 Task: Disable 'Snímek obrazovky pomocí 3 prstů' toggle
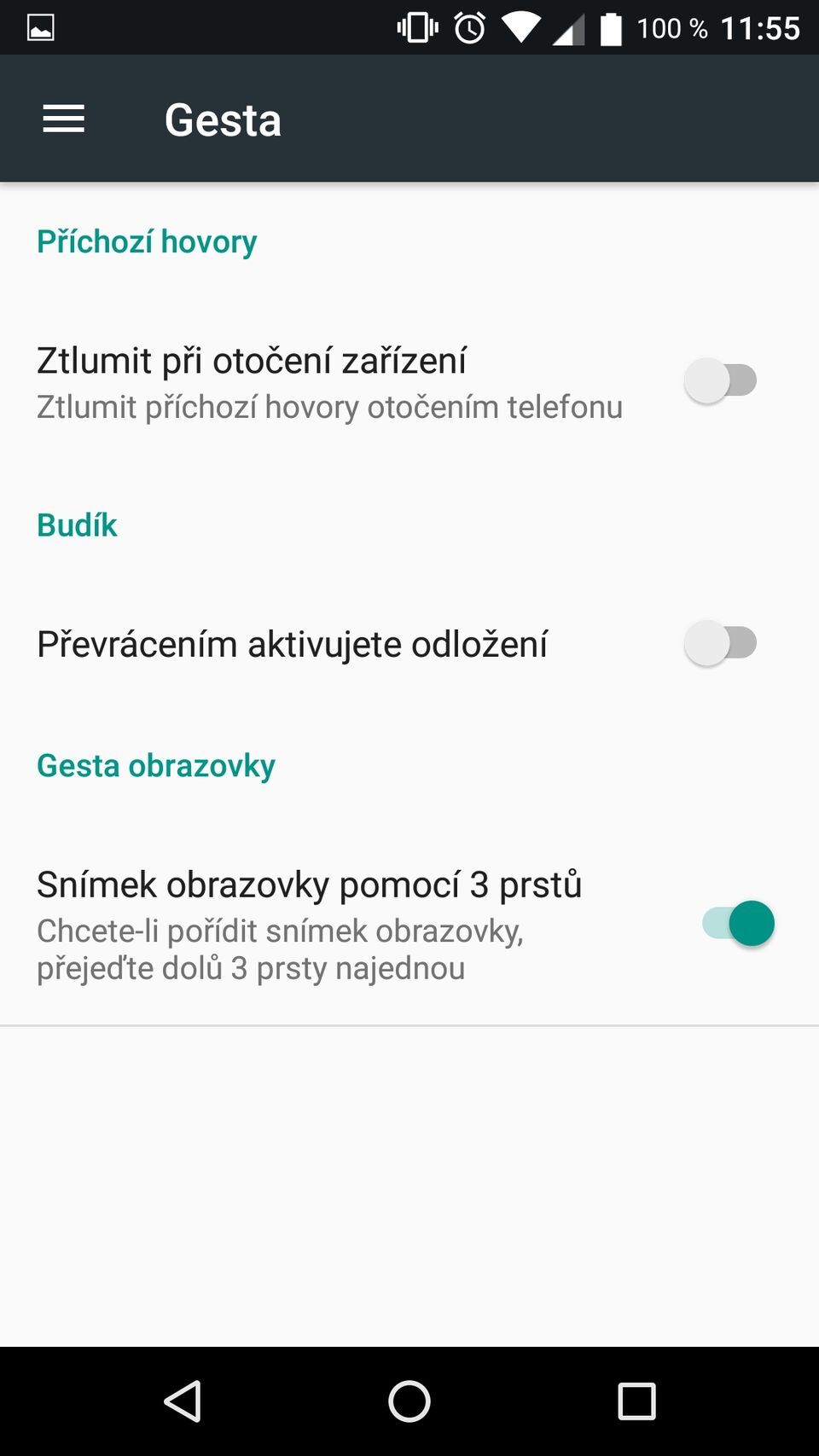(x=736, y=923)
